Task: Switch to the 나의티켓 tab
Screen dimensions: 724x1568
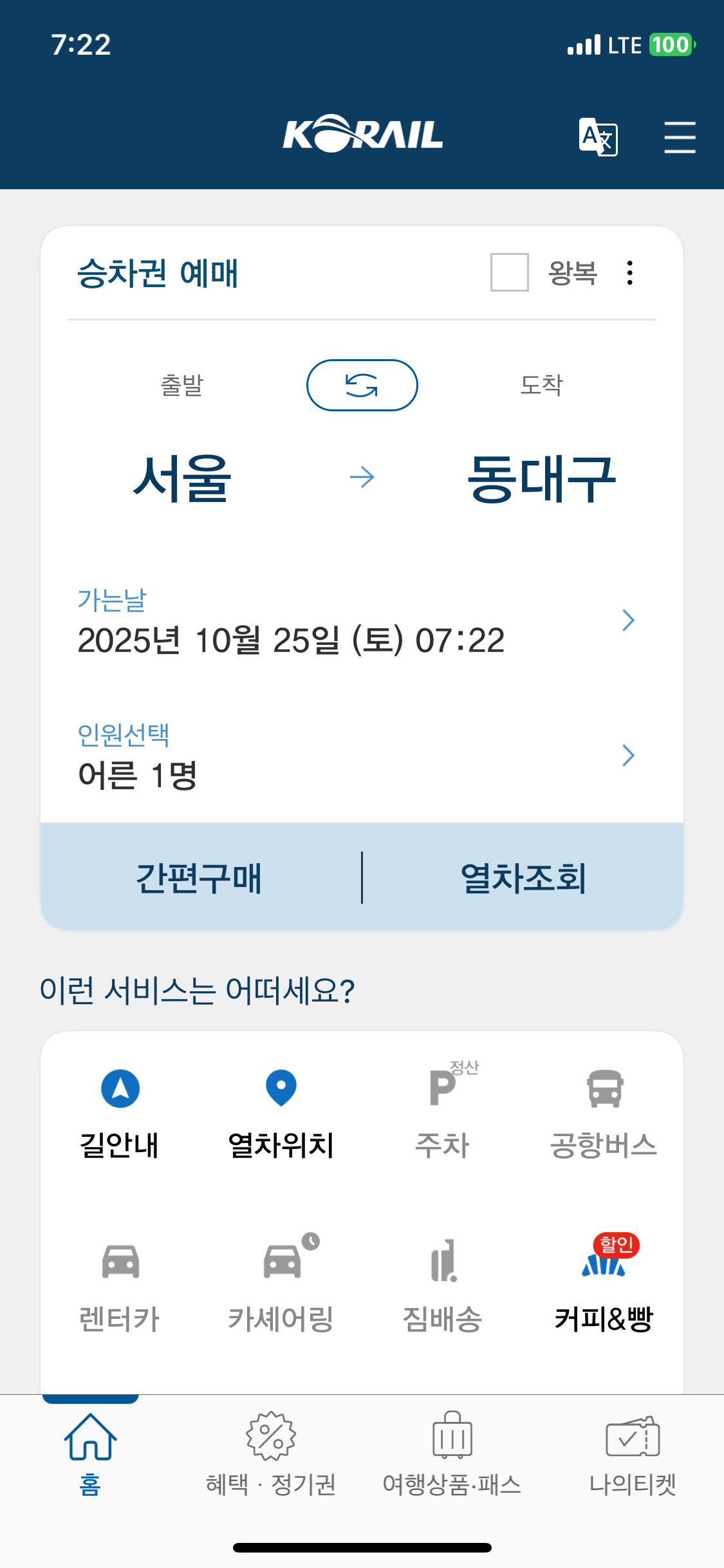Action: click(633, 1455)
